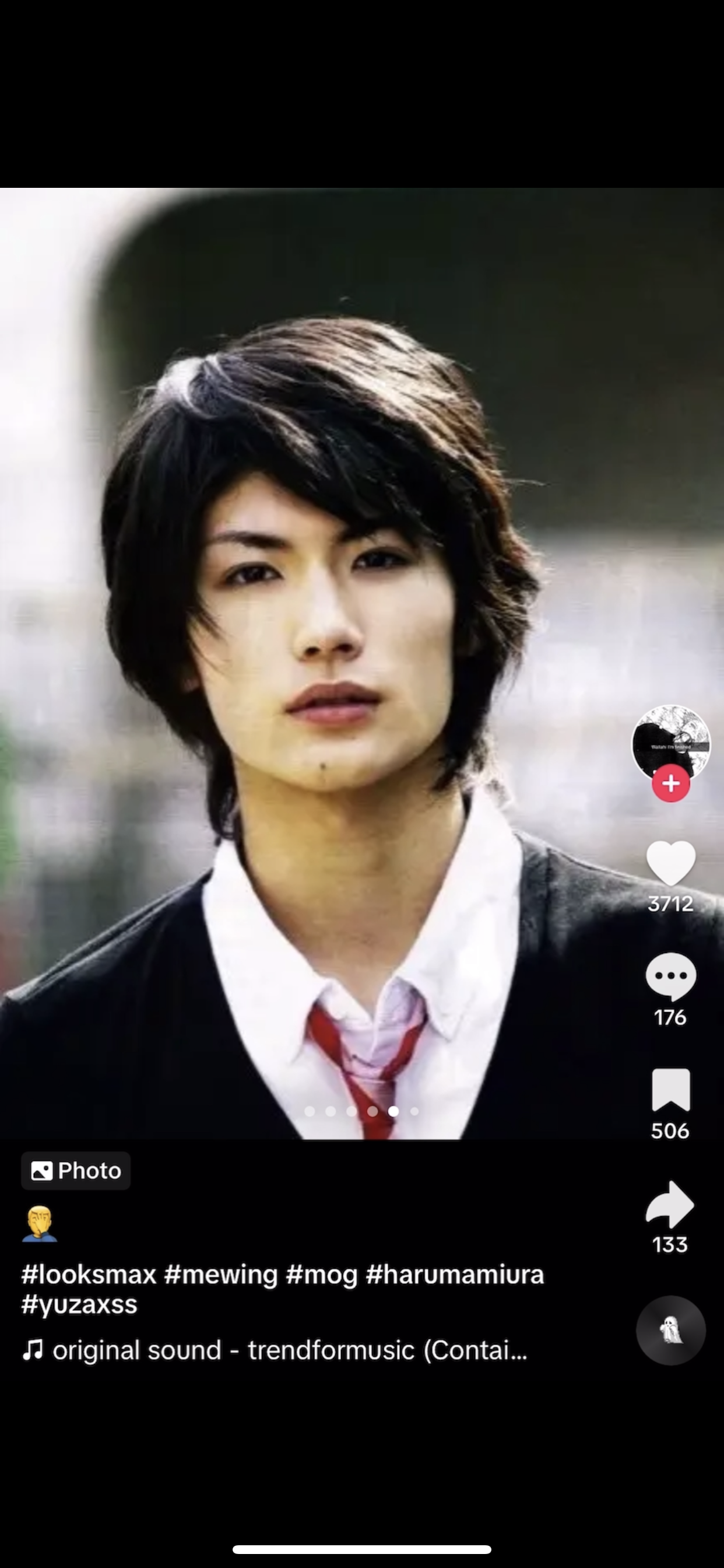The height and width of the screenshot is (1568, 724).
Task: Bookmark this post
Action: [670, 1090]
